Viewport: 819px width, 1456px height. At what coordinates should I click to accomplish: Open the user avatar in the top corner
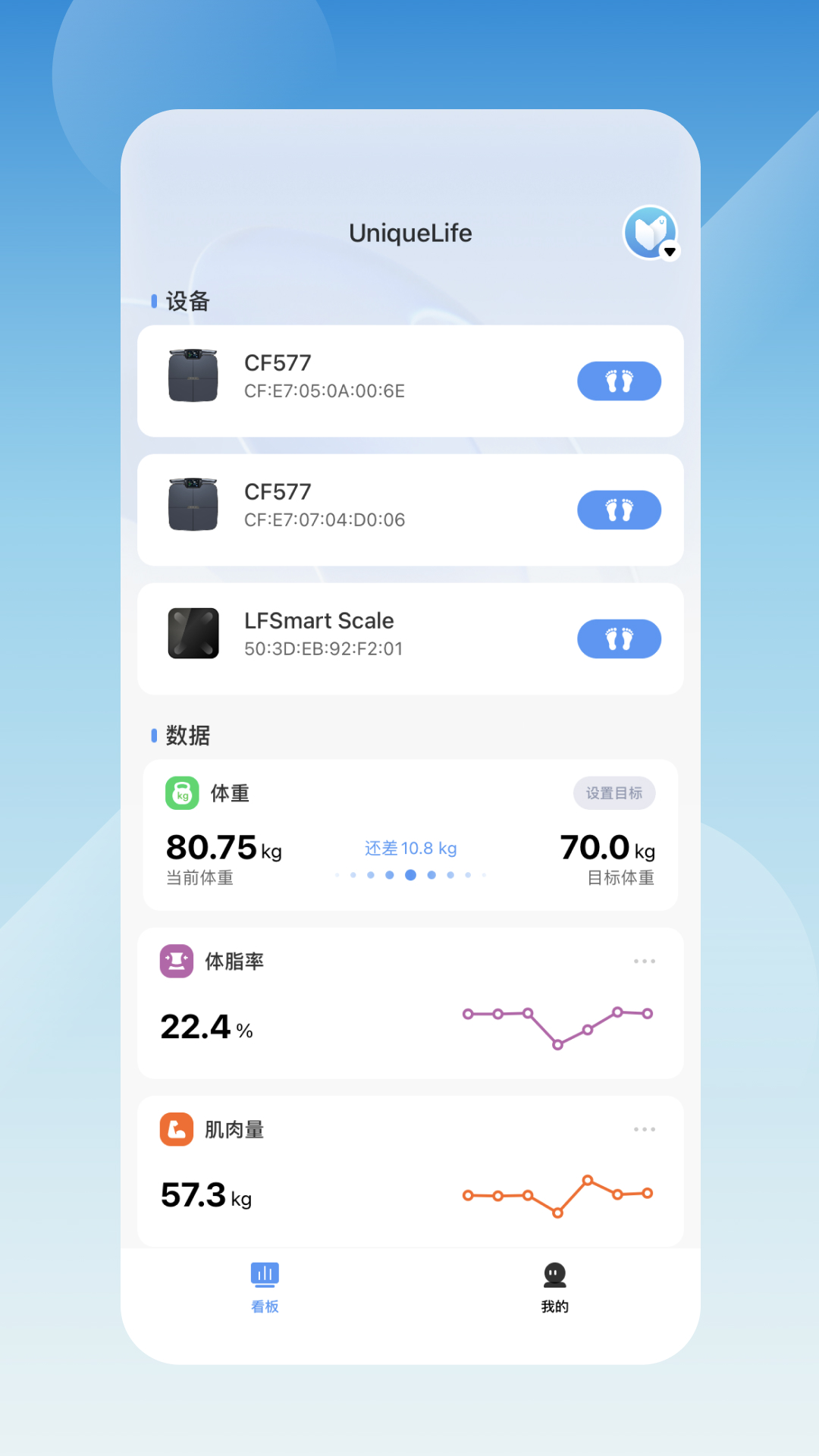tap(650, 233)
